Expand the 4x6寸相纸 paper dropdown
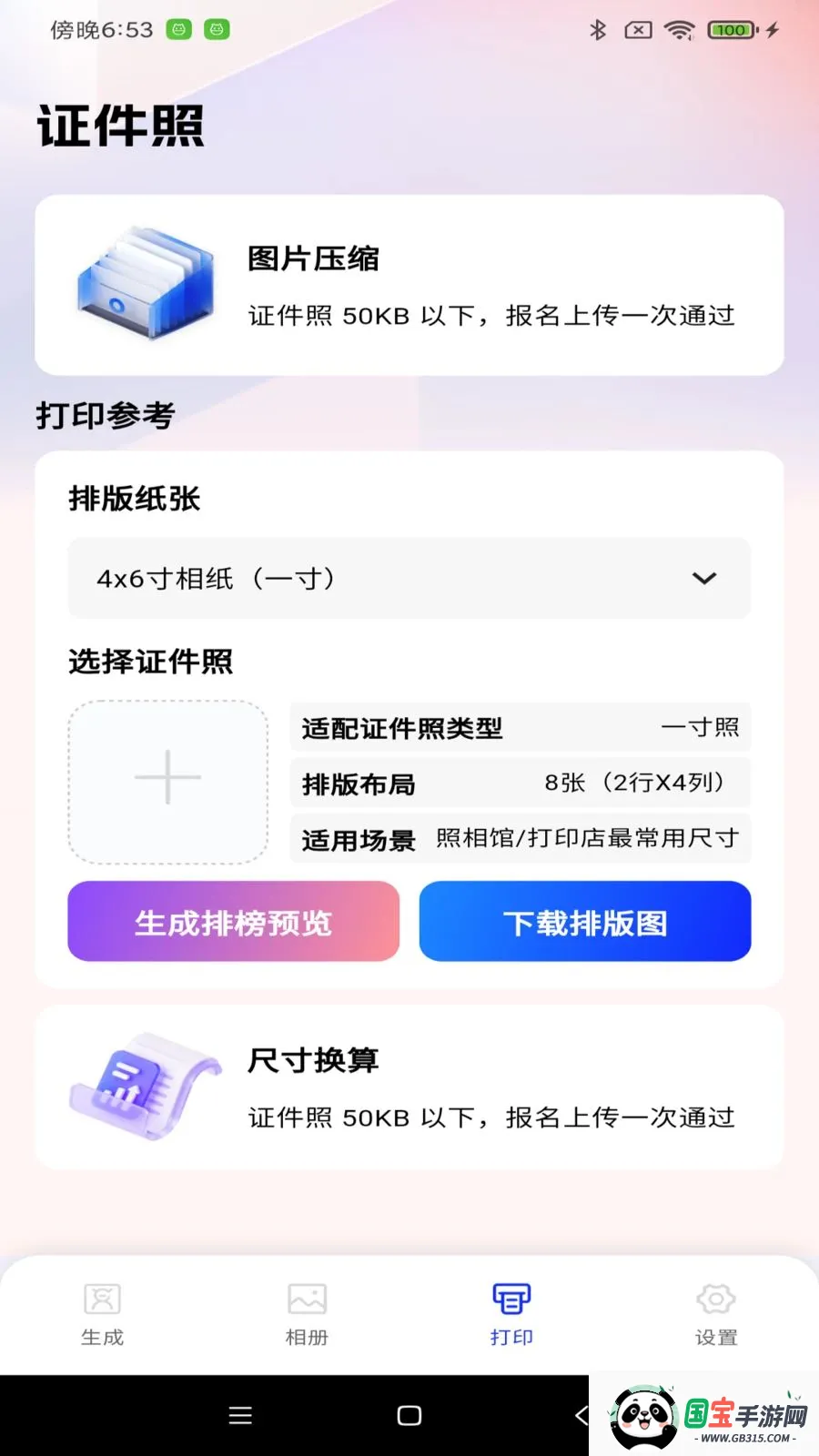 tap(409, 579)
